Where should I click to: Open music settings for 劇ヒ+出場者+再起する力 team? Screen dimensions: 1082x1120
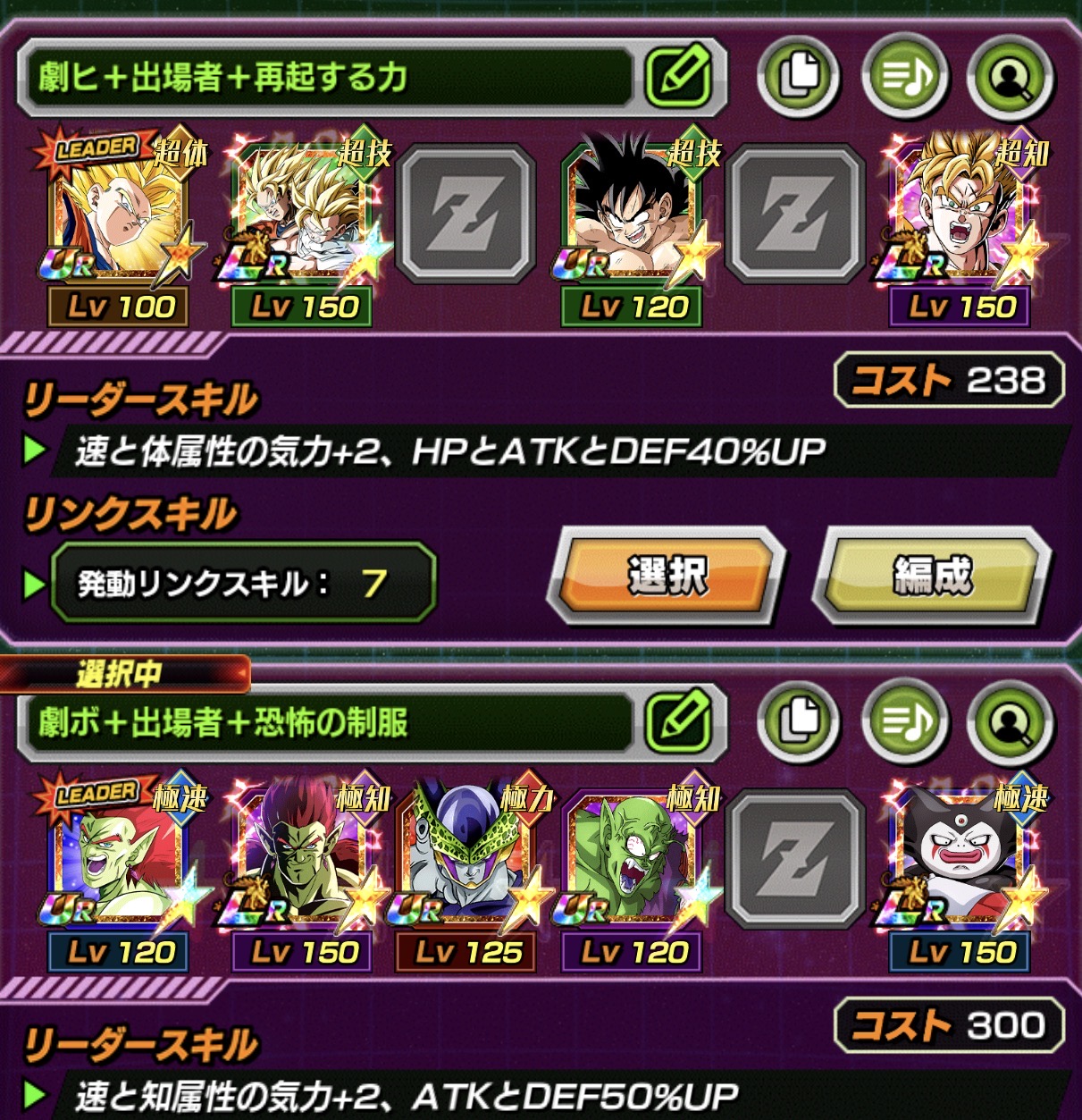(x=904, y=76)
